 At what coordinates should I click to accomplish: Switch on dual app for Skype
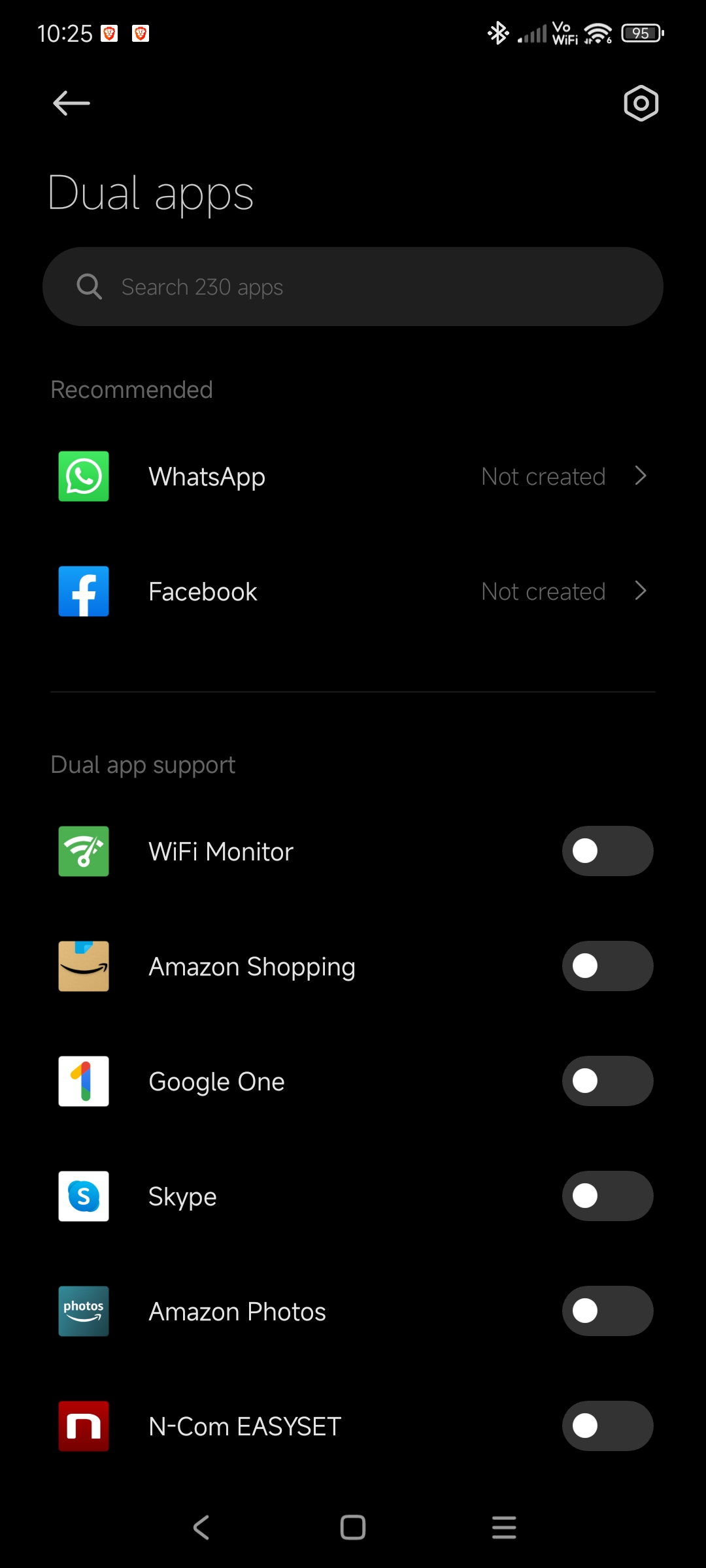607,1196
